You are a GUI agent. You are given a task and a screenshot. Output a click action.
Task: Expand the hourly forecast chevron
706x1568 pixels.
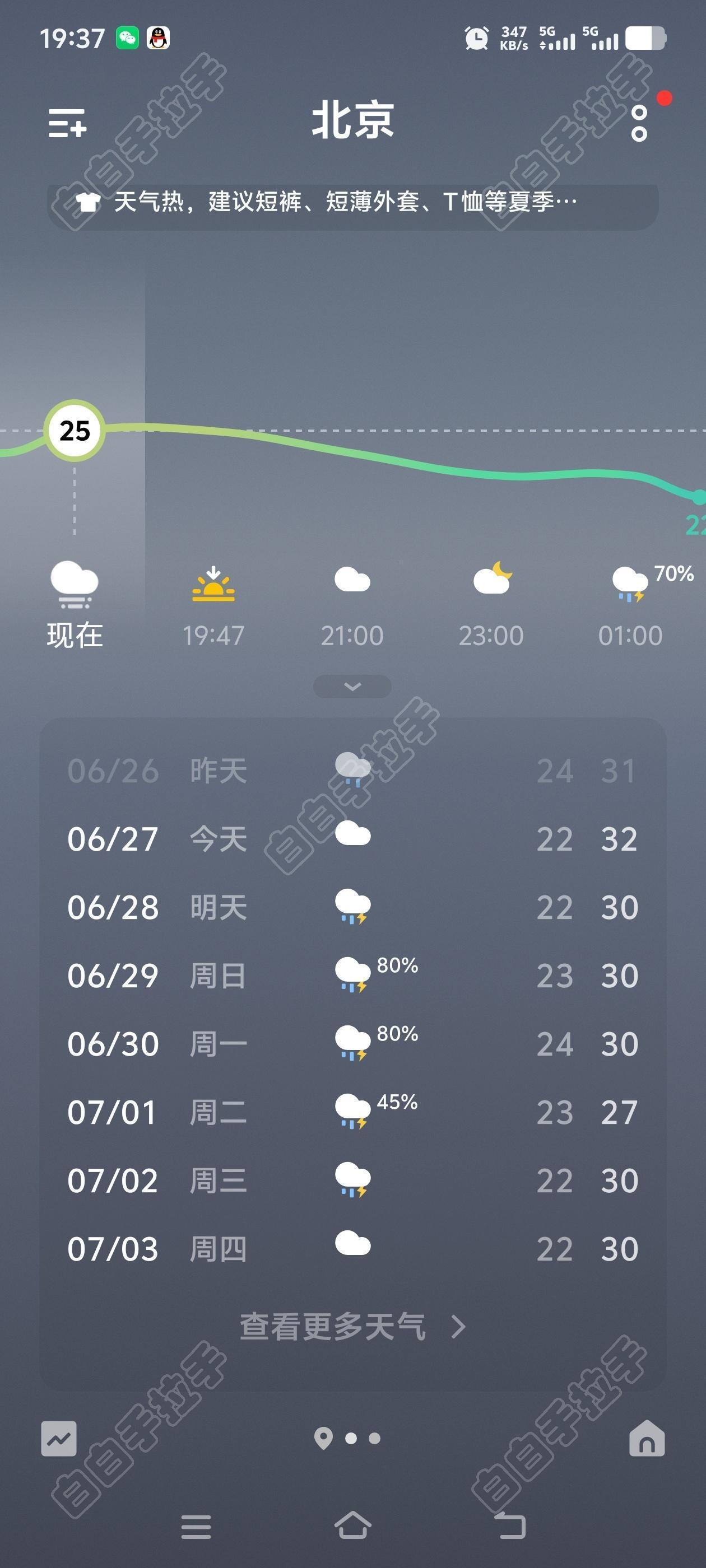pos(352,687)
